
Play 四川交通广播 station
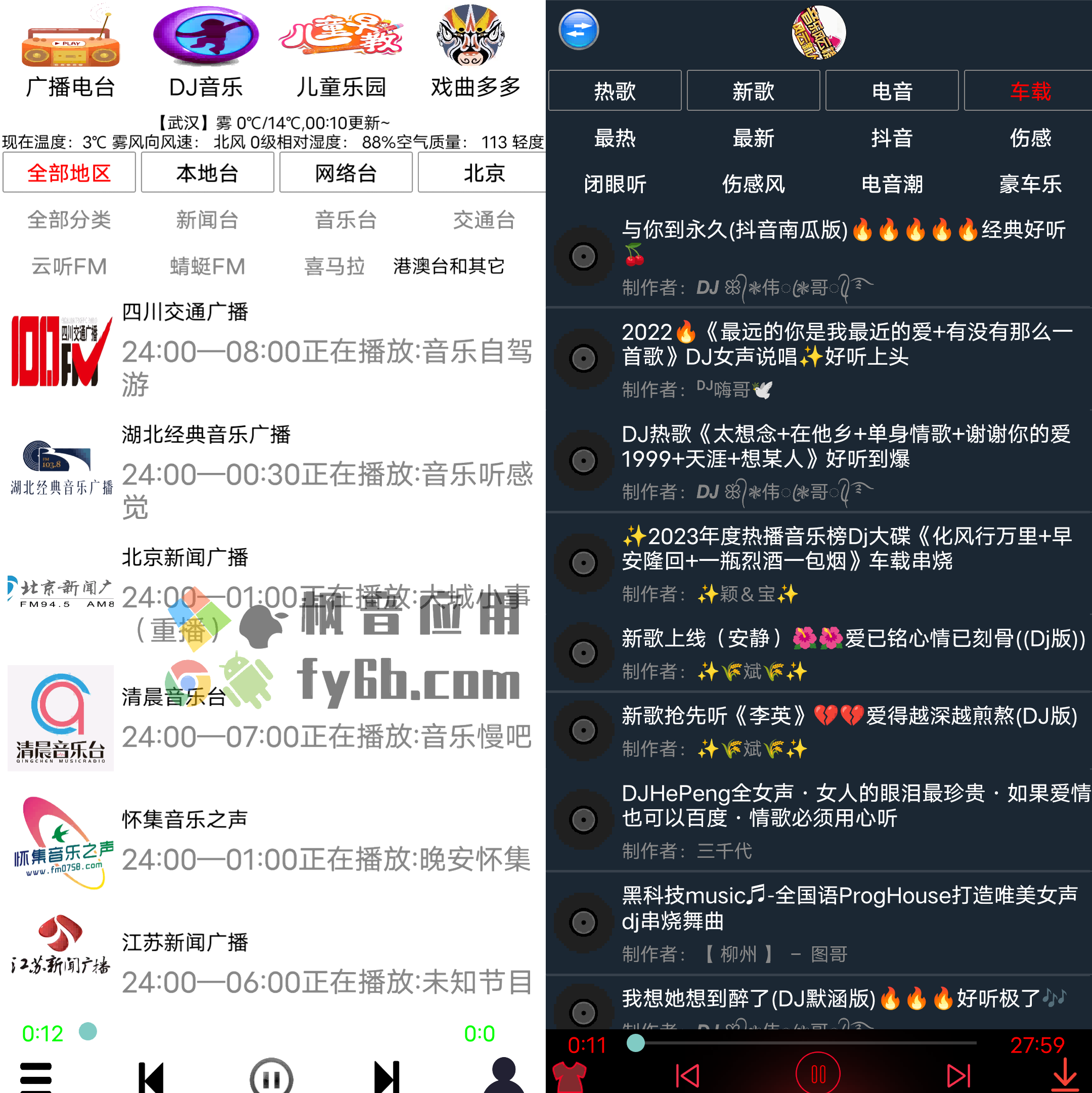coord(272,351)
